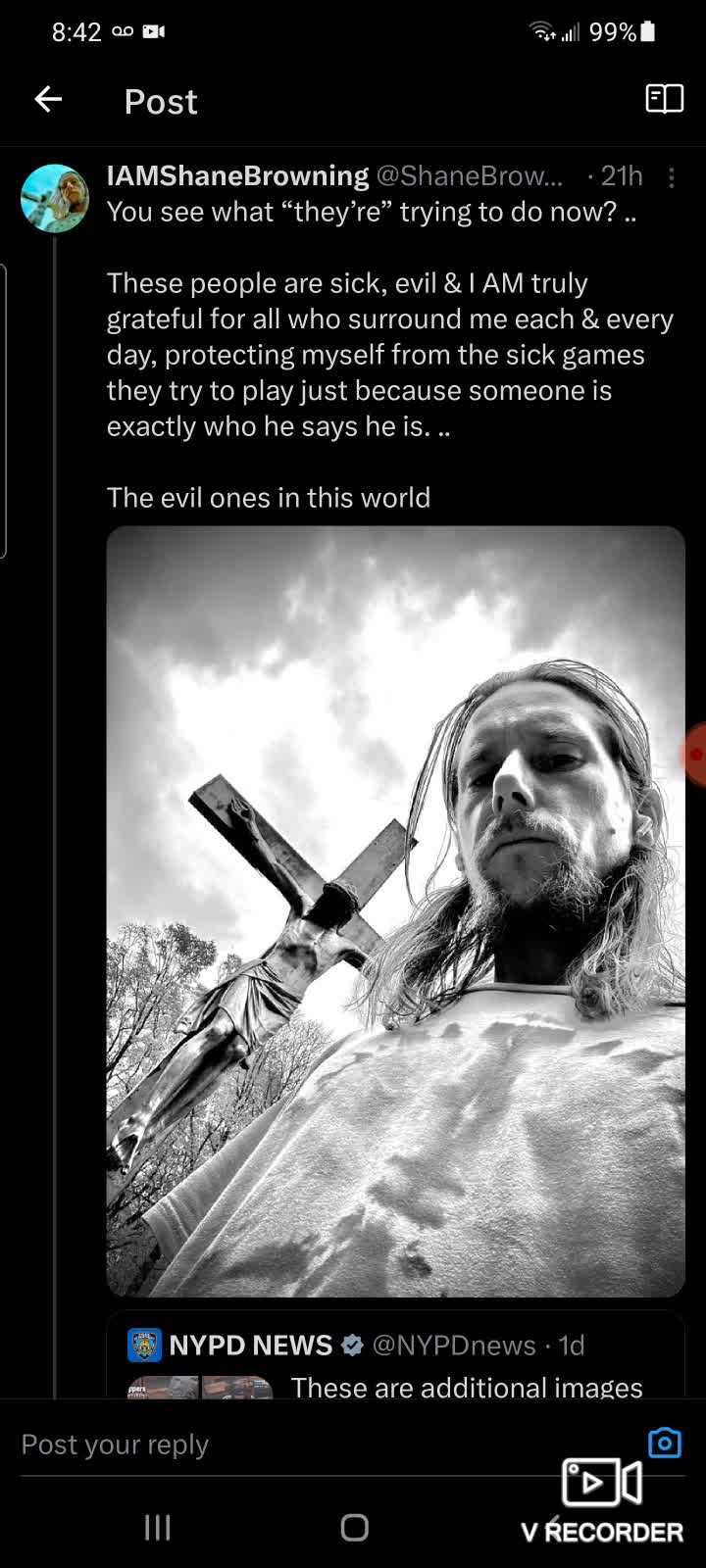Attach a photo with the camera icon

point(664,1443)
